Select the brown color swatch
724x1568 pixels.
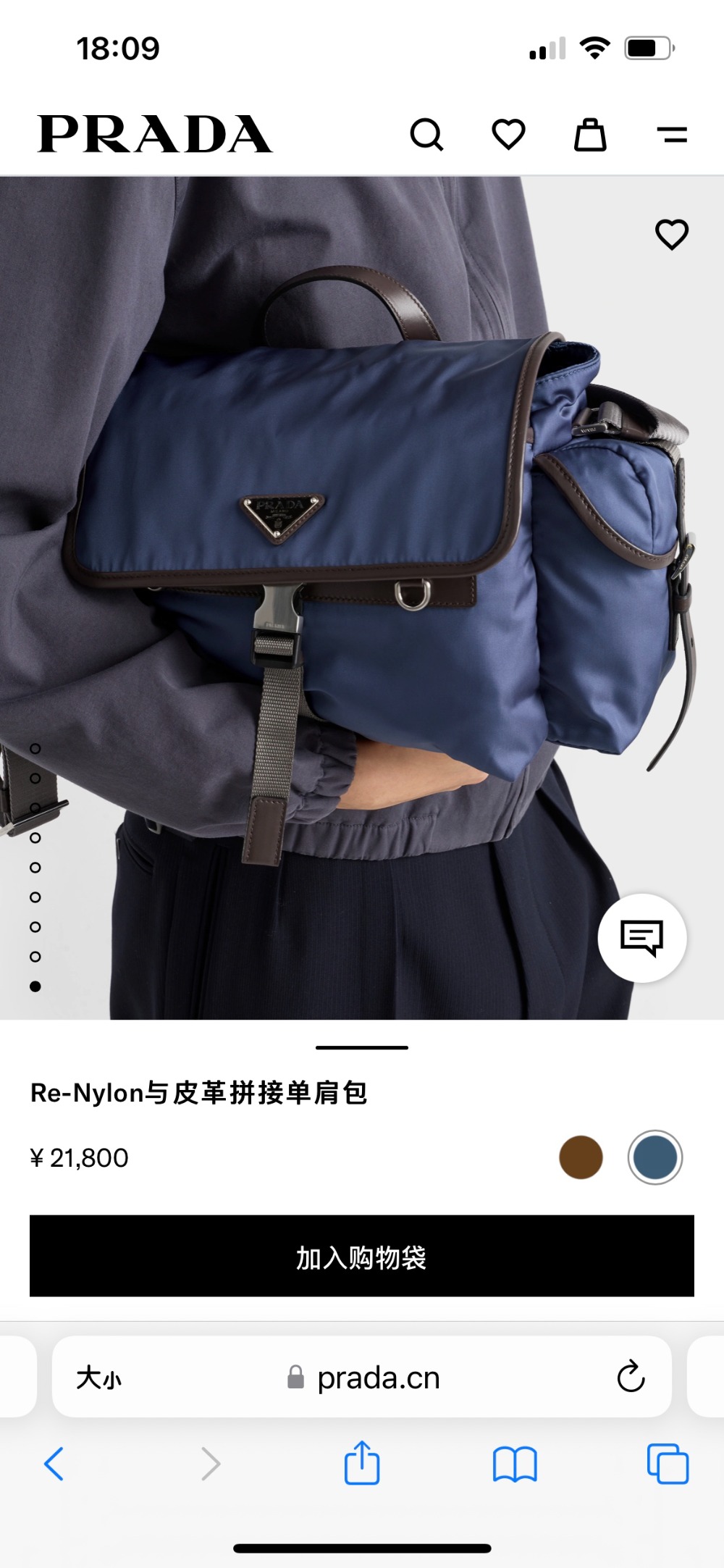pyautogui.click(x=581, y=1157)
